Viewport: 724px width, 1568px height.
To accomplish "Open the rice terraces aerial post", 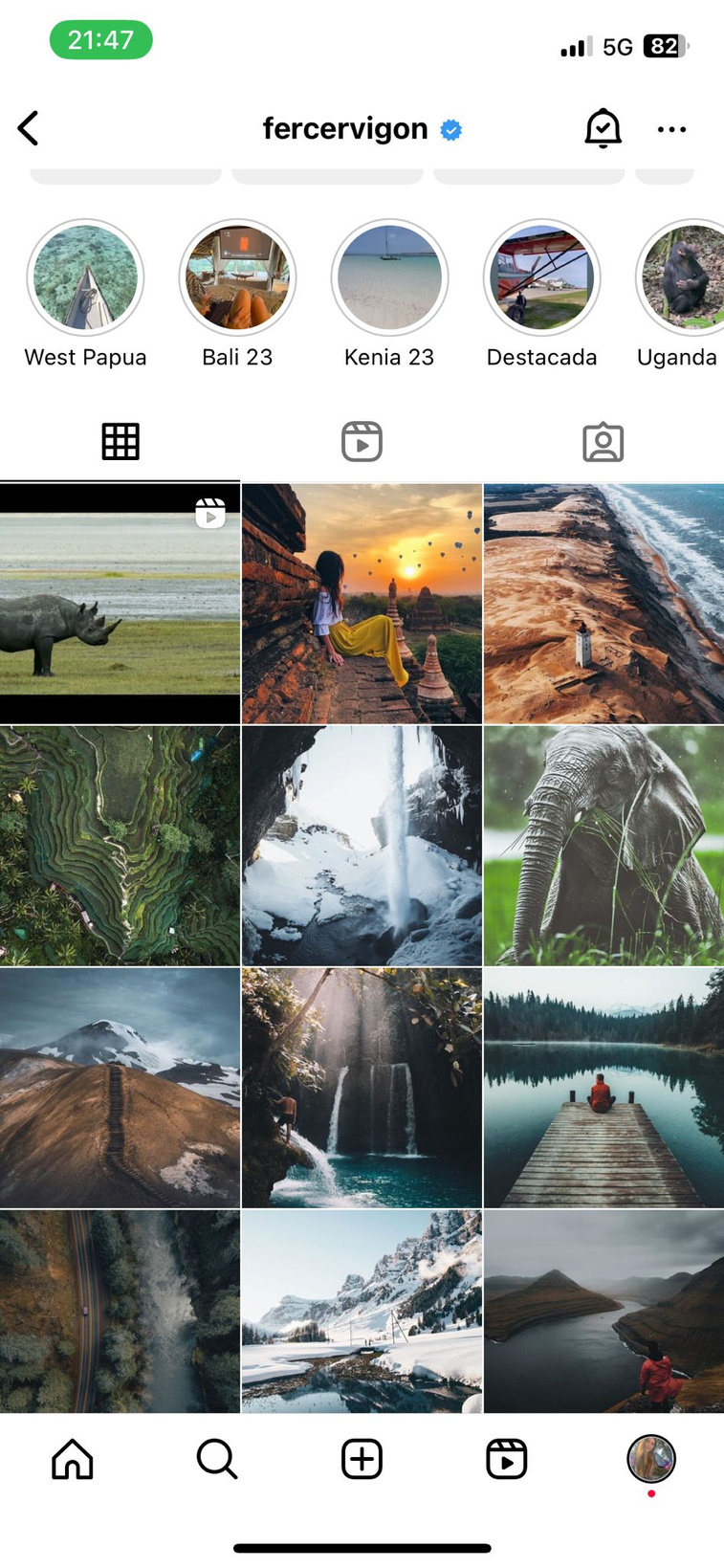I will click(x=120, y=846).
